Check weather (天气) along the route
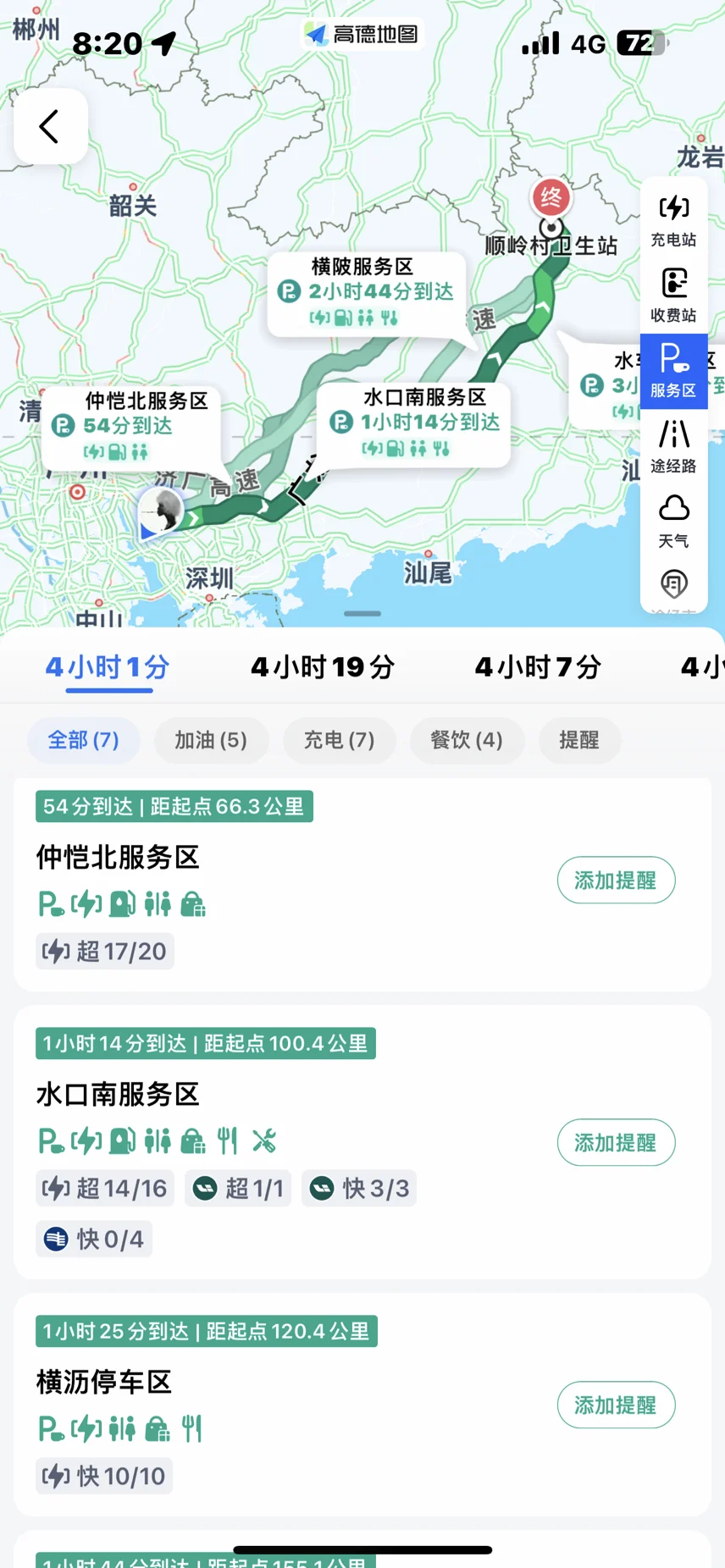This screenshot has height=1568, width=725. tap(673, 522)
